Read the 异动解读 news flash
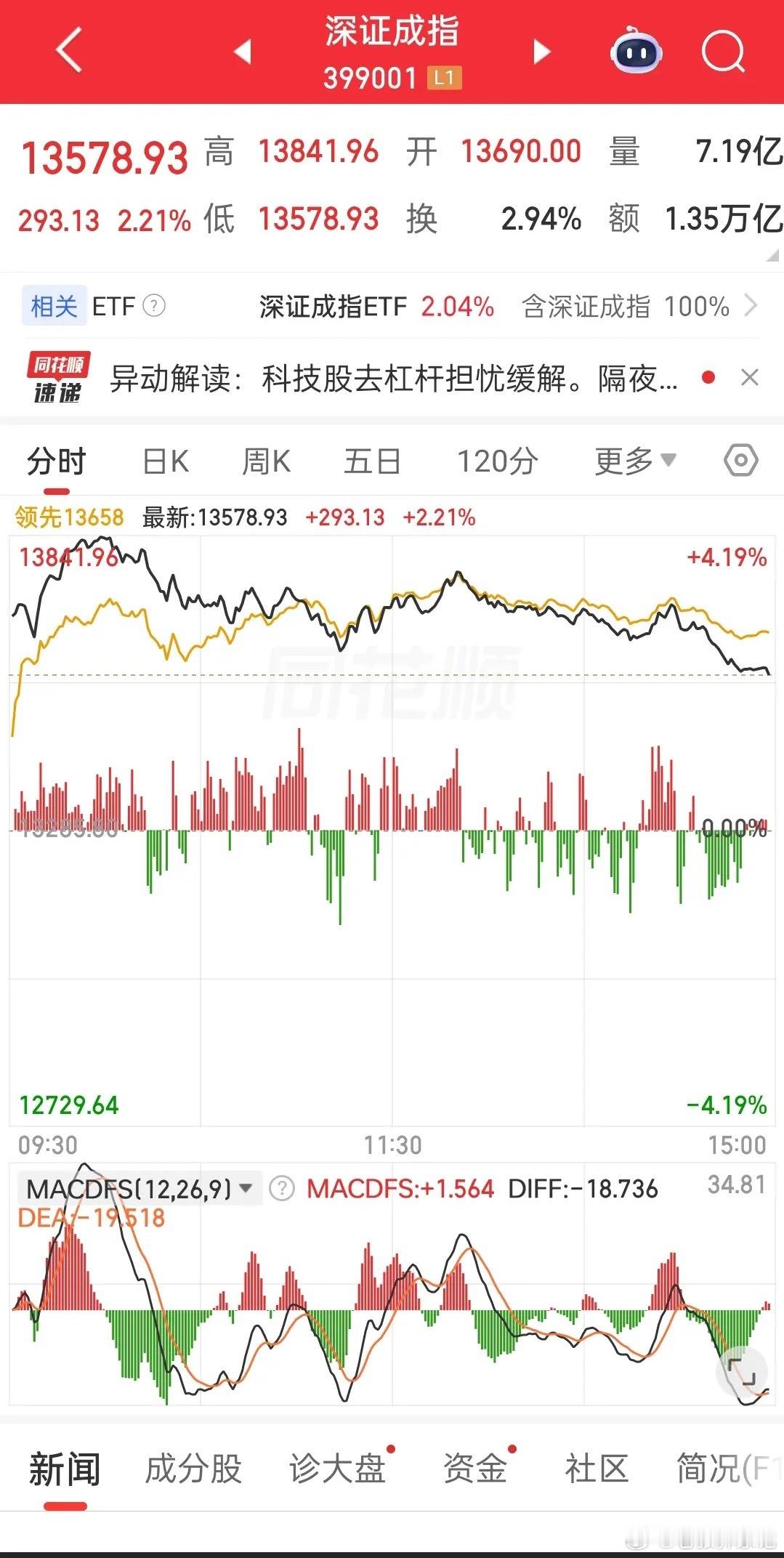Screen dimensions: 784x1558 tap(393, 379)
